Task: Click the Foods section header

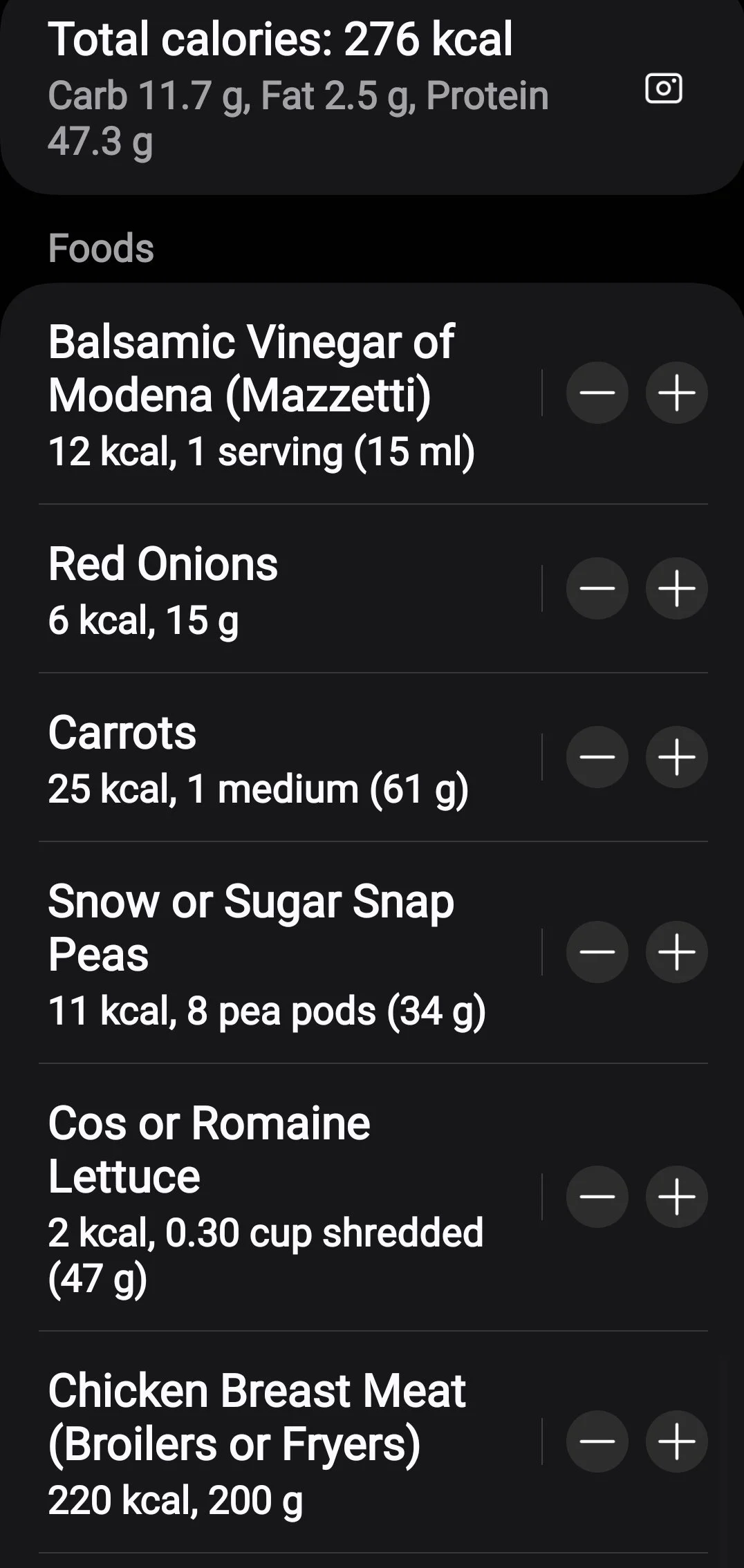Action: (100, 249)
